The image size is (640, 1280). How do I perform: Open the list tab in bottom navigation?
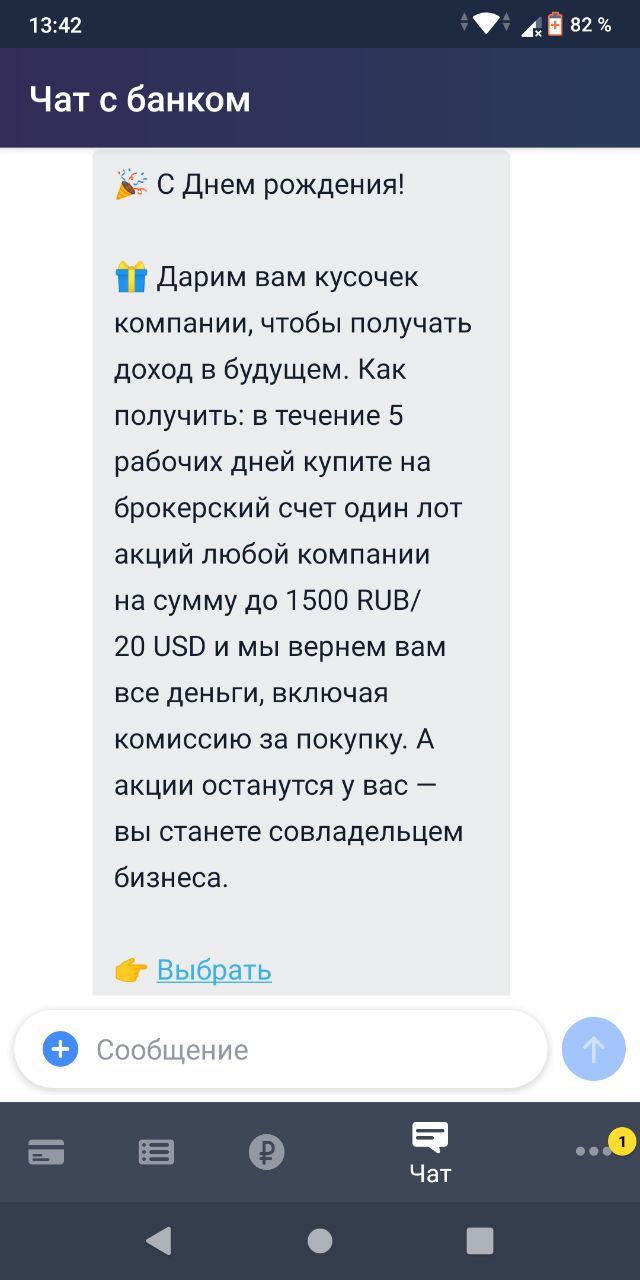[156, 1152]
